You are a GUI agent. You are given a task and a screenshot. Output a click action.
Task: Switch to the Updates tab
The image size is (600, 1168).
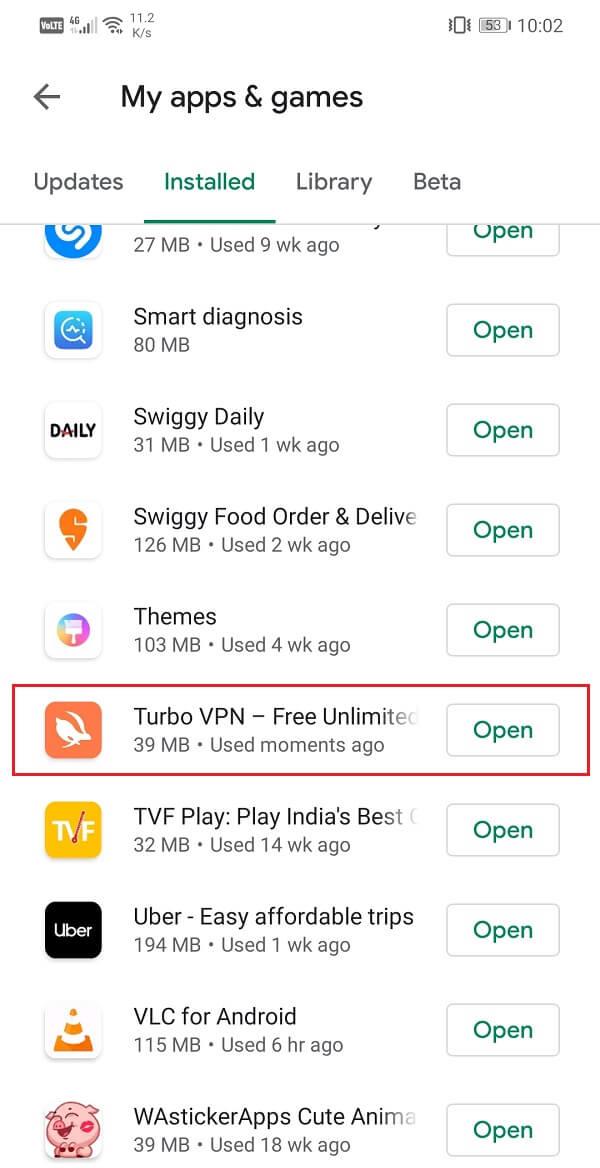click(x=78, y=182)
